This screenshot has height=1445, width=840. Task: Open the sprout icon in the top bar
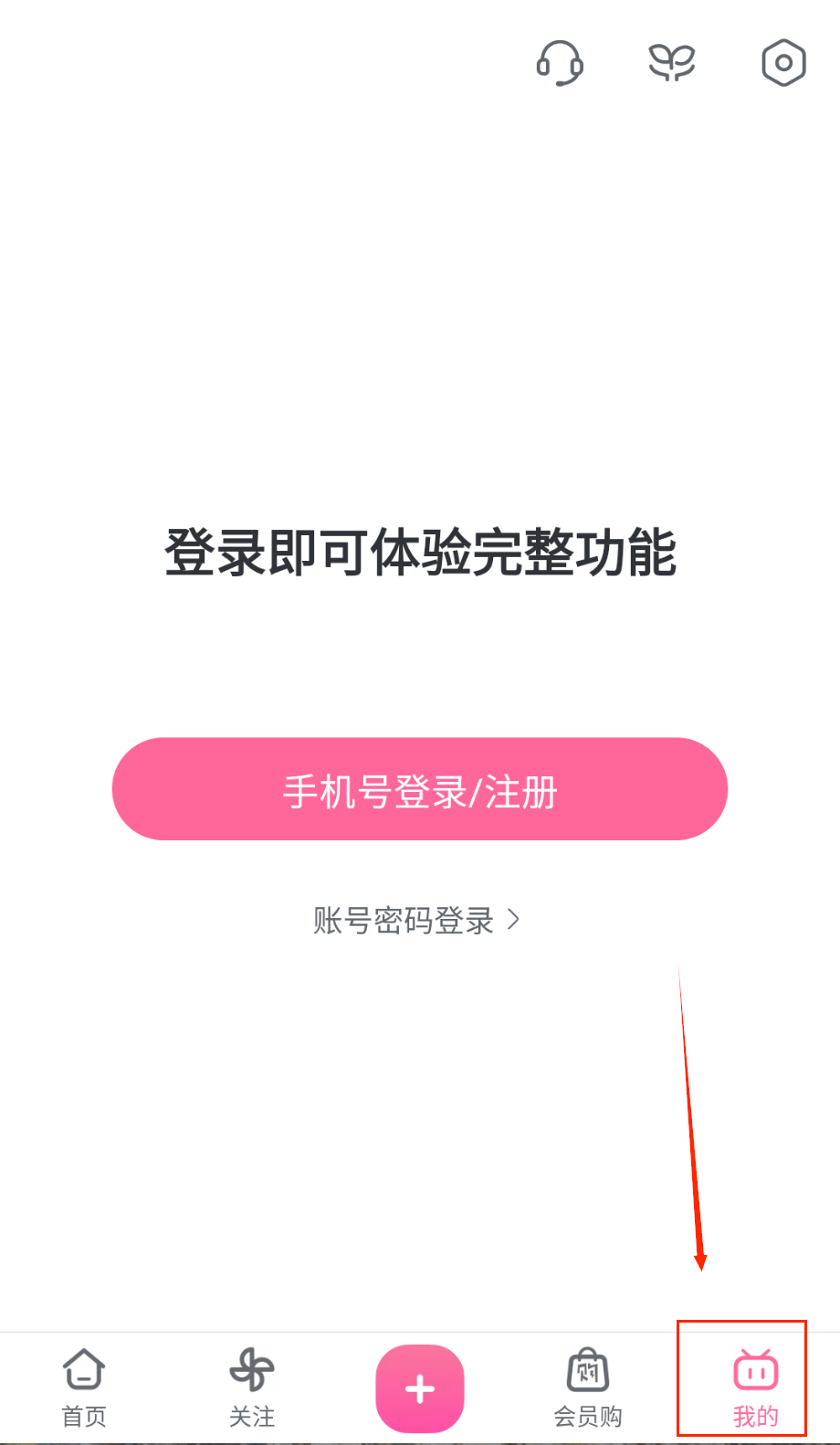click(x=672, y=64)
